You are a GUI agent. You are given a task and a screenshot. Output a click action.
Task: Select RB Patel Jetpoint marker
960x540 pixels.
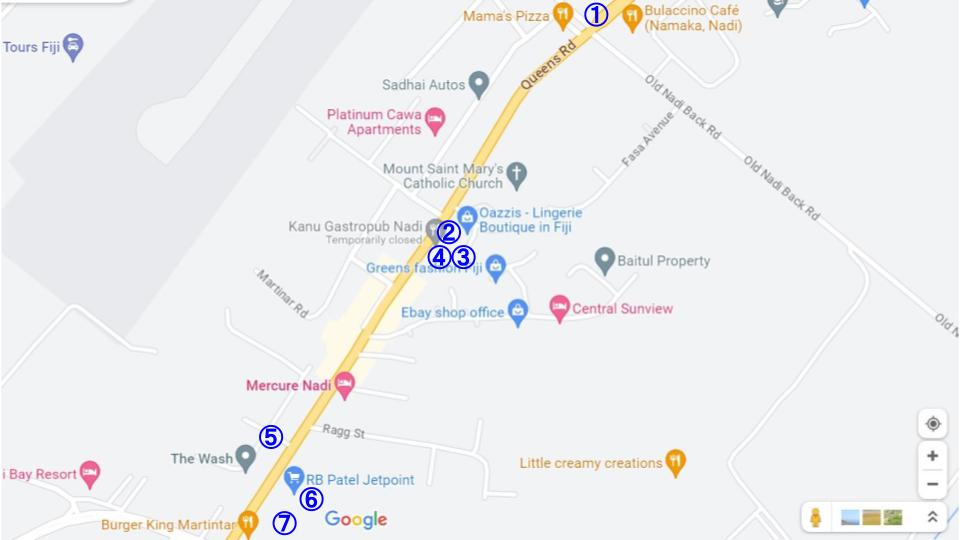(x=294, y=478)
